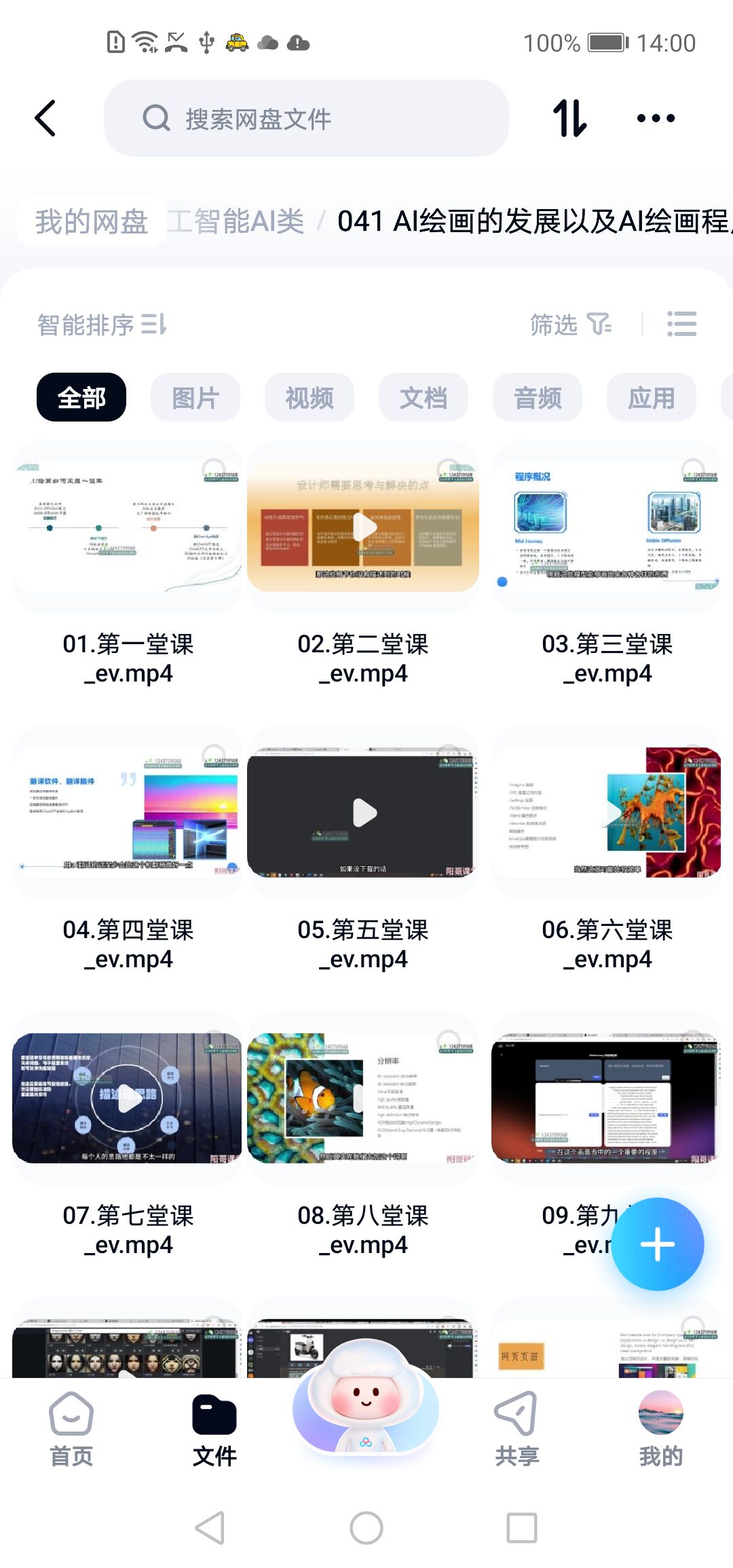Image resolution: width=733 pixels, height=1568 pixels.
Task: Open the 我的 profile tab
Action: pos(660,1429)
